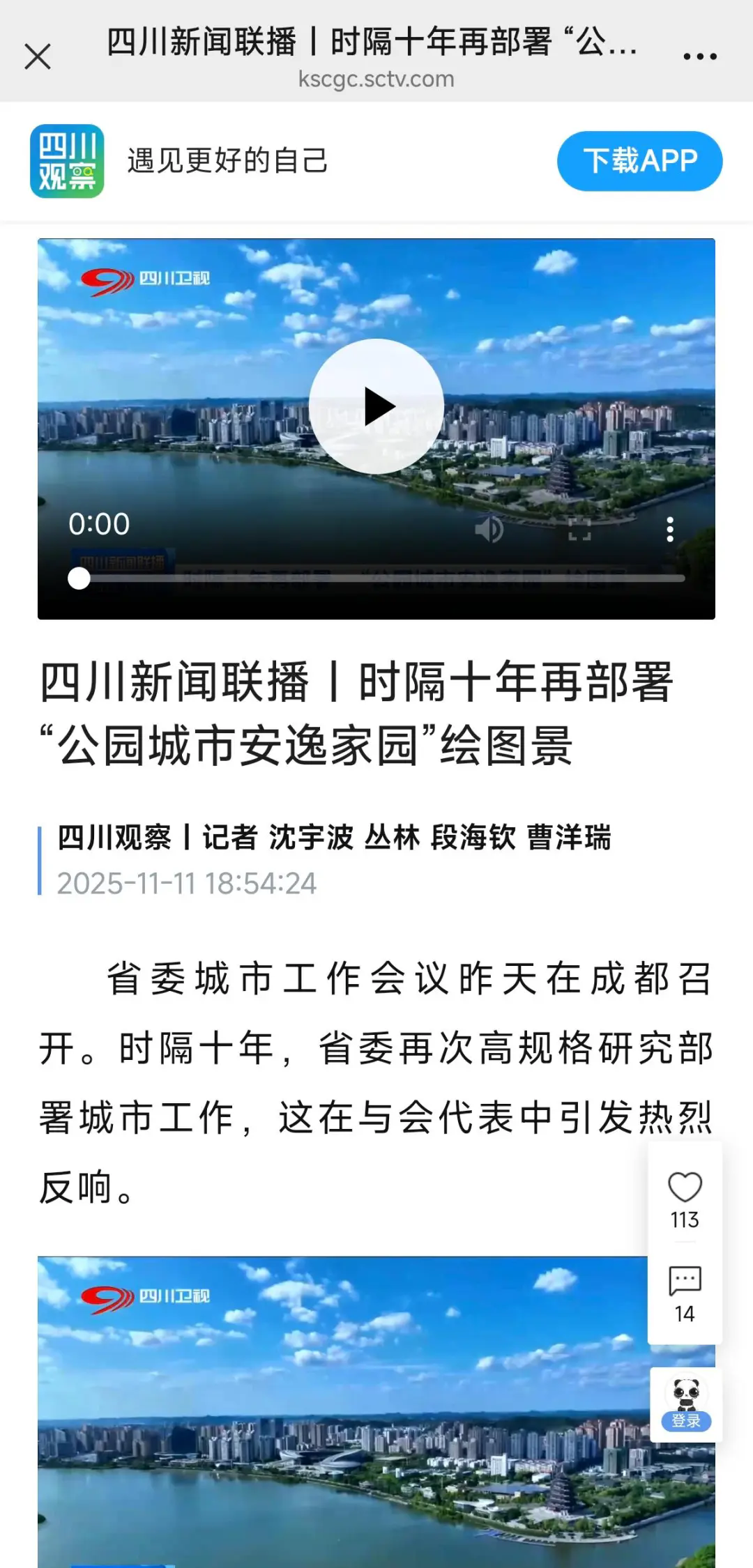Tap the panda 登录 button

click(686, 1404)
